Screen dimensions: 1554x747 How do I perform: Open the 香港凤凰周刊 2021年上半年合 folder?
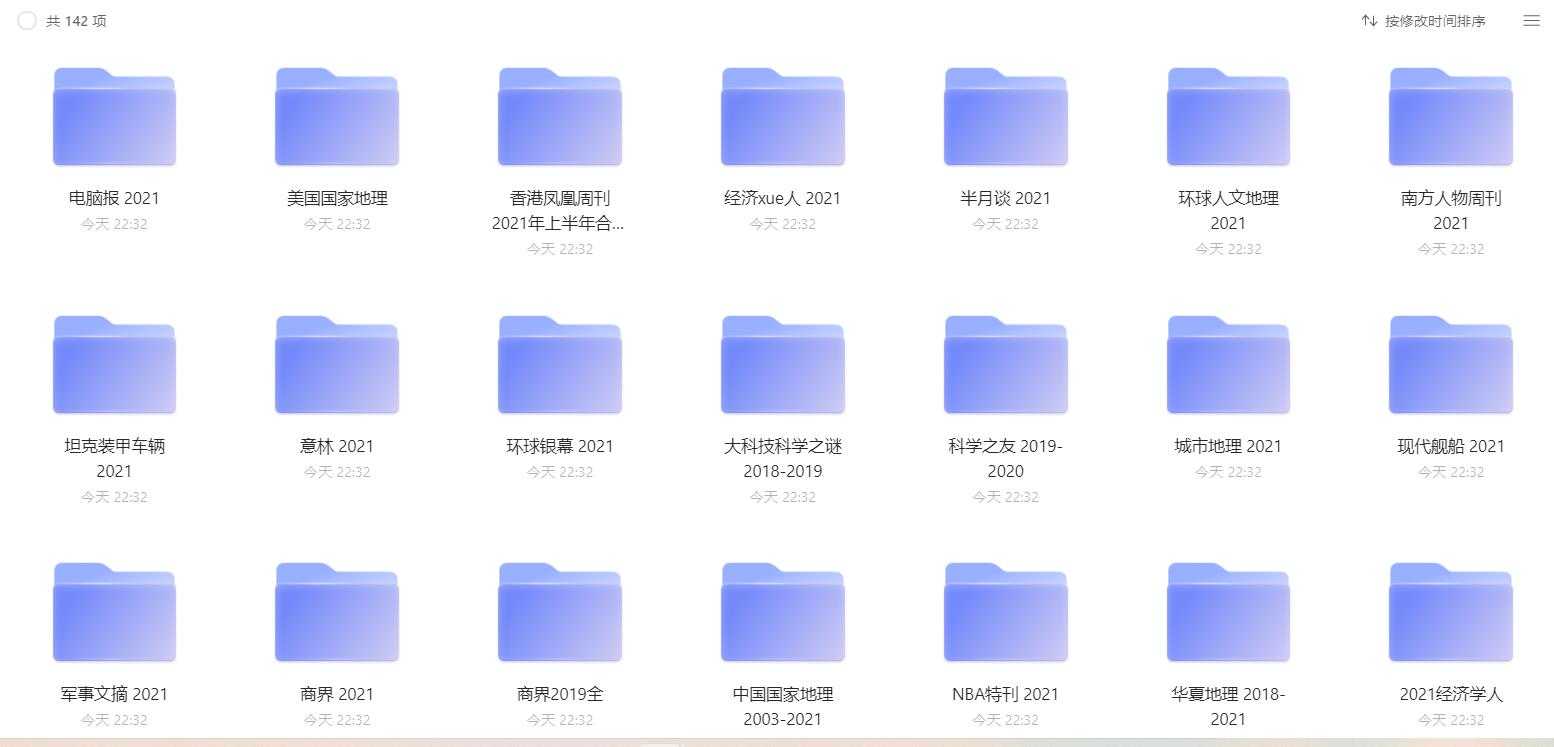tap(560, 118)
